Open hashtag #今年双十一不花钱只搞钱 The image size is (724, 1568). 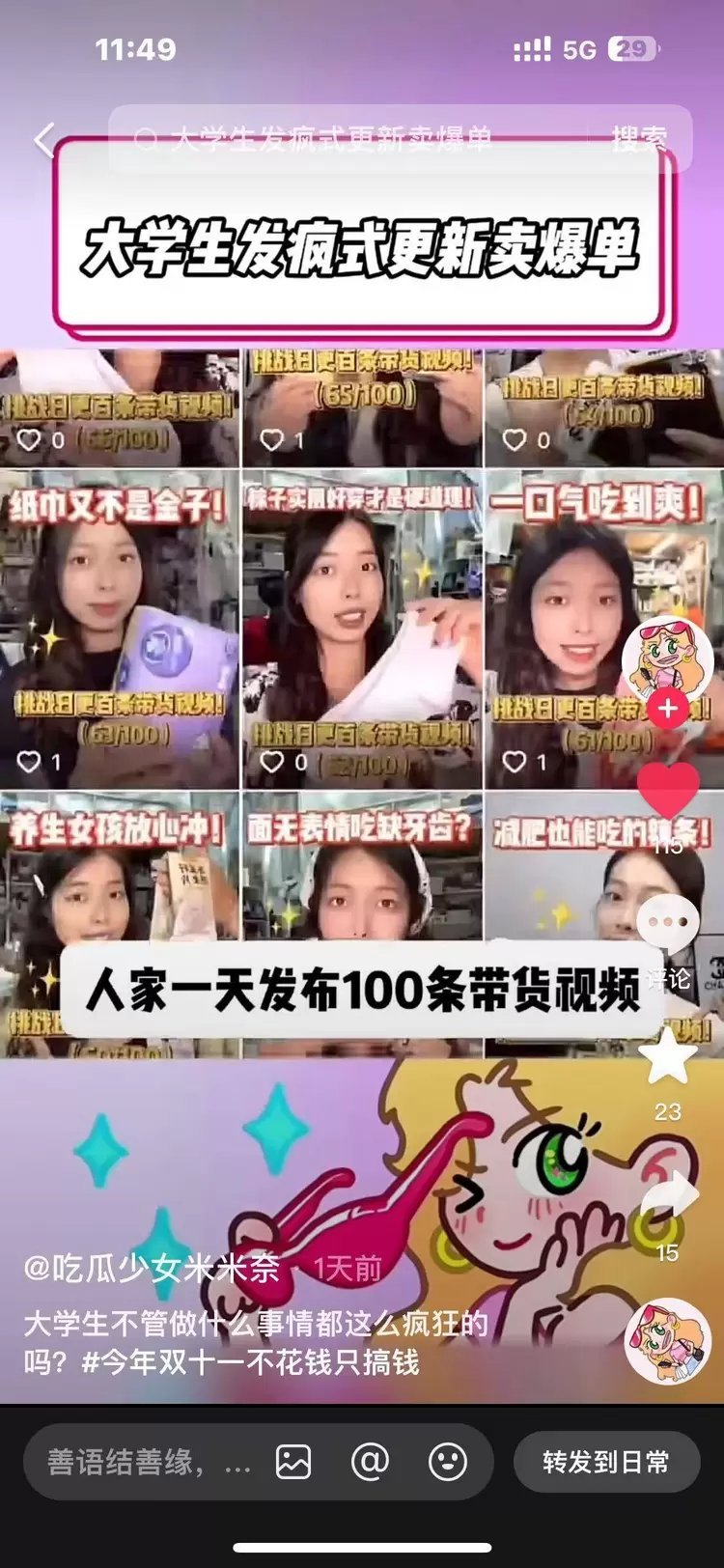(251, 1362)
